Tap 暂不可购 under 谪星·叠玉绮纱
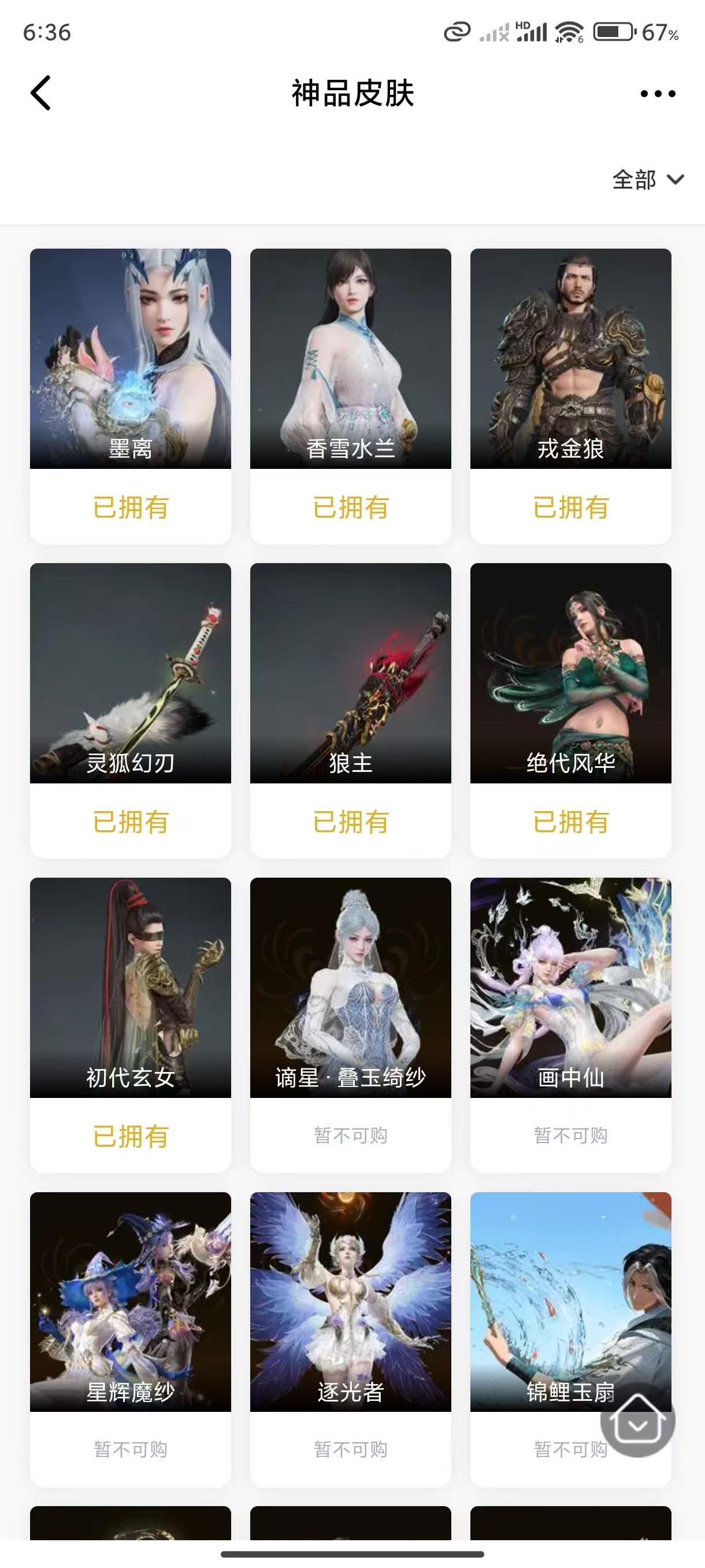This screenshot has width=705, height=1568. tap(351, 1136)
